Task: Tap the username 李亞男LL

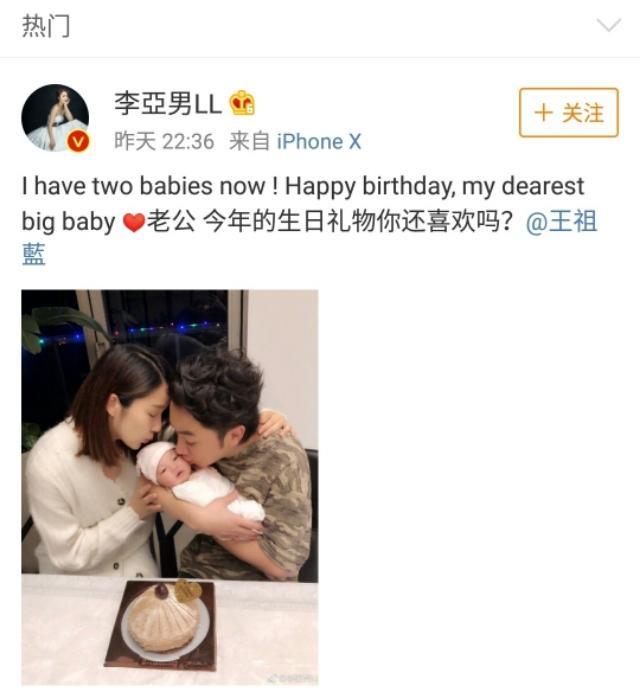Action: click(168, 103)
